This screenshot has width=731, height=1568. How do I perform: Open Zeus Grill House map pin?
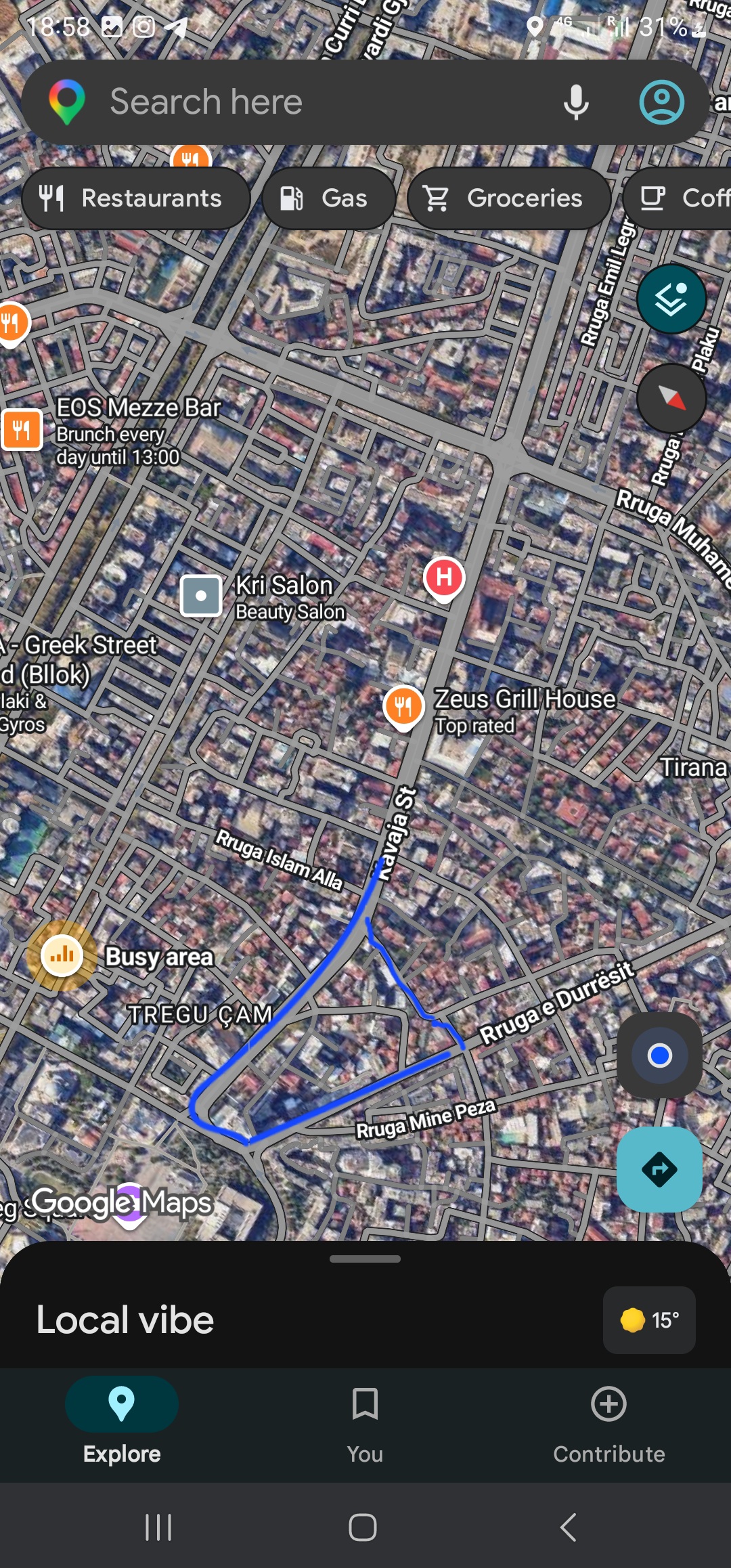pos(403,707)
